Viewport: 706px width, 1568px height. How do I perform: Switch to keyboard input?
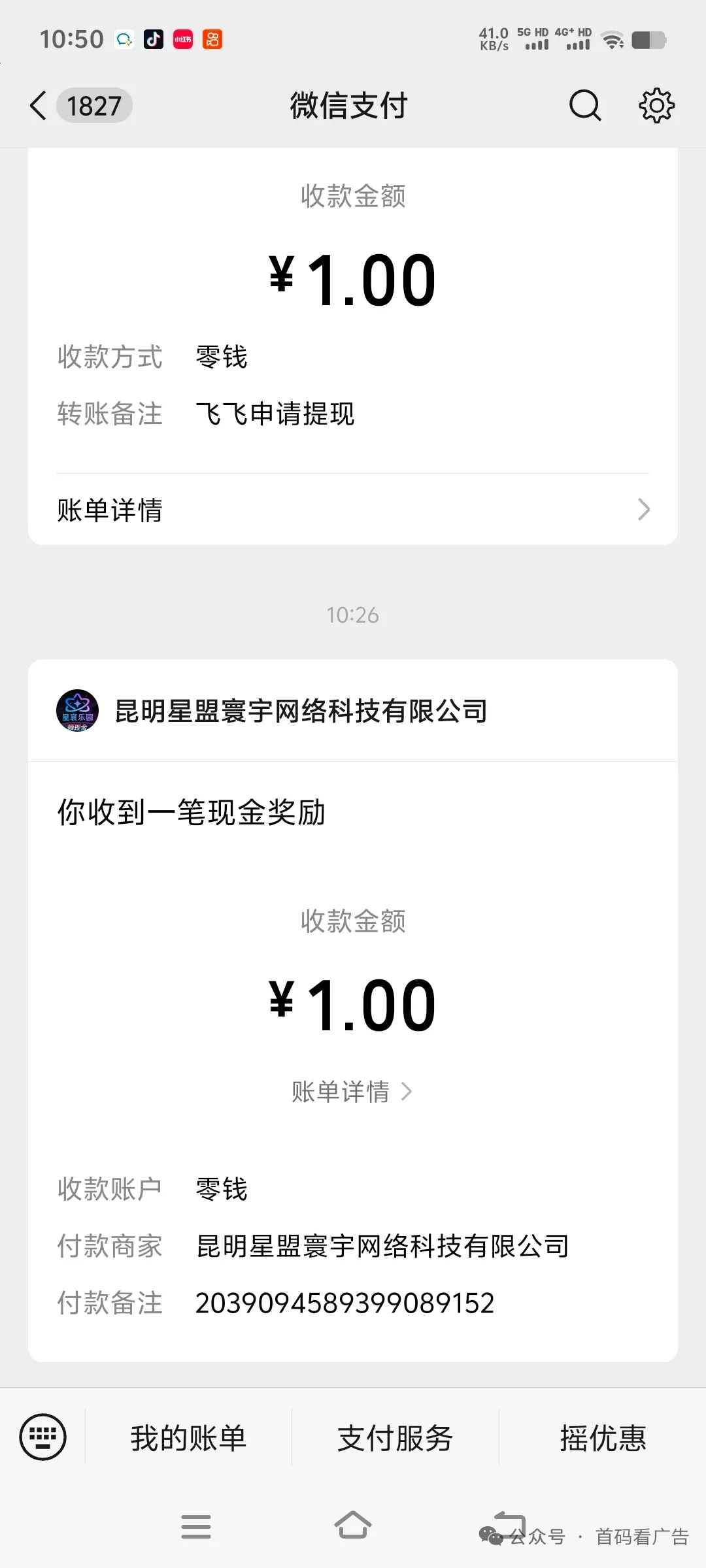pyautogui.click(x=43, y=1437)
